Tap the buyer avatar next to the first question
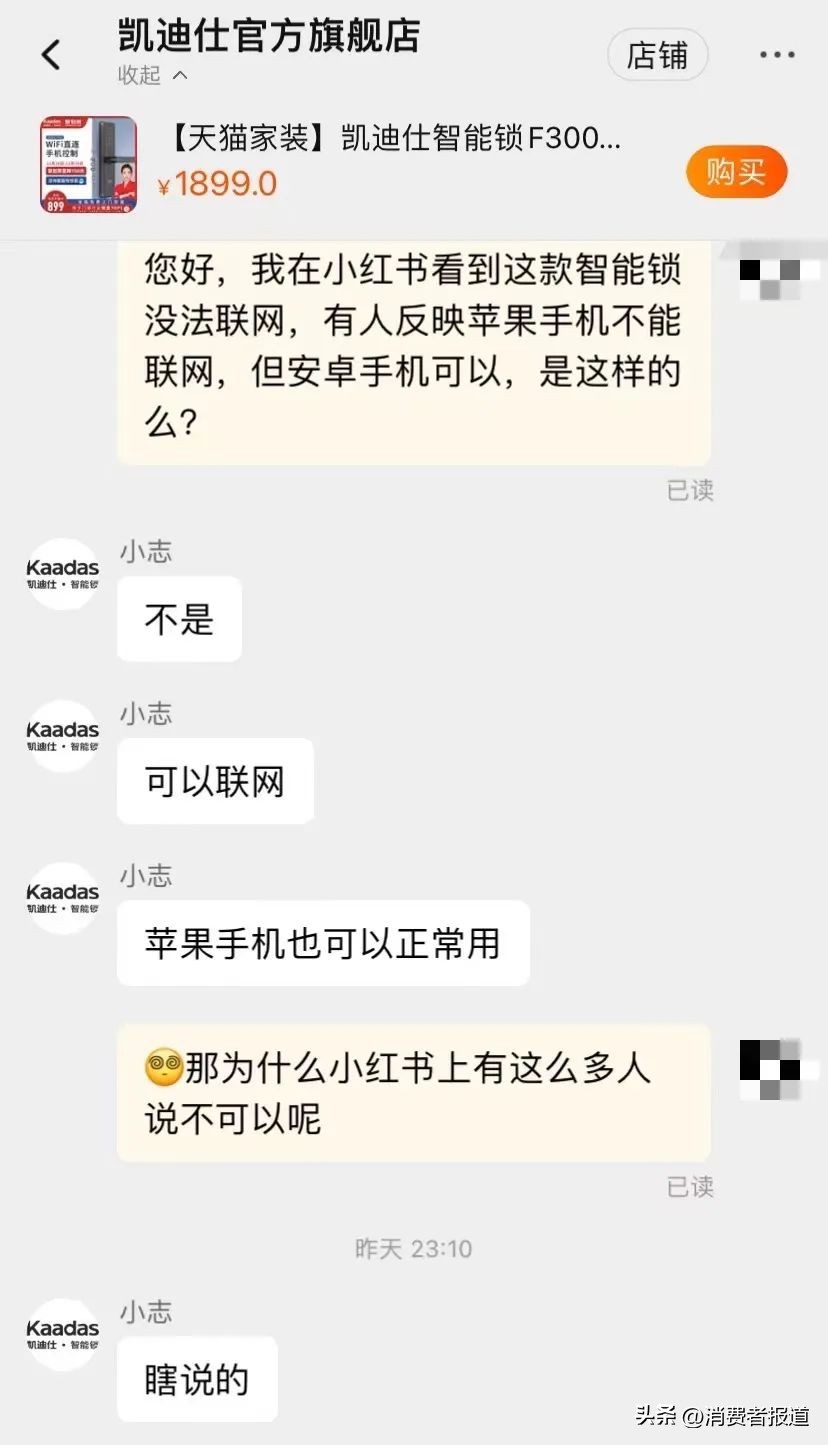This screenshot has height=1445, width=828. [x=768, y=275]
